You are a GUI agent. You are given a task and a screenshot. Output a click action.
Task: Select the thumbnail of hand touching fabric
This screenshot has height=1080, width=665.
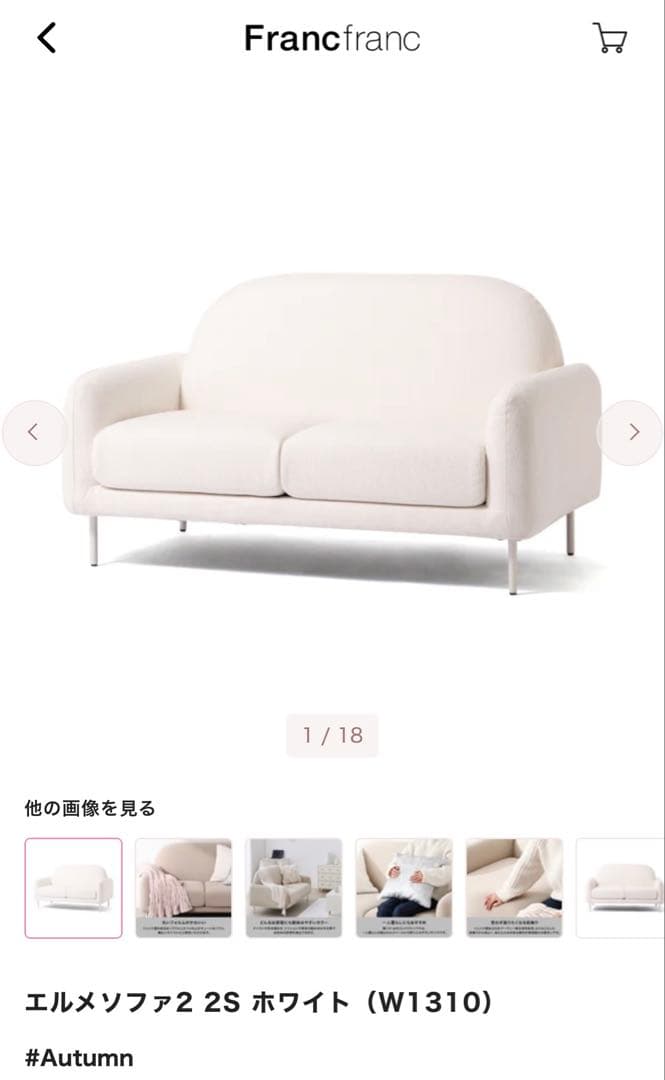(x=514, y=888)
